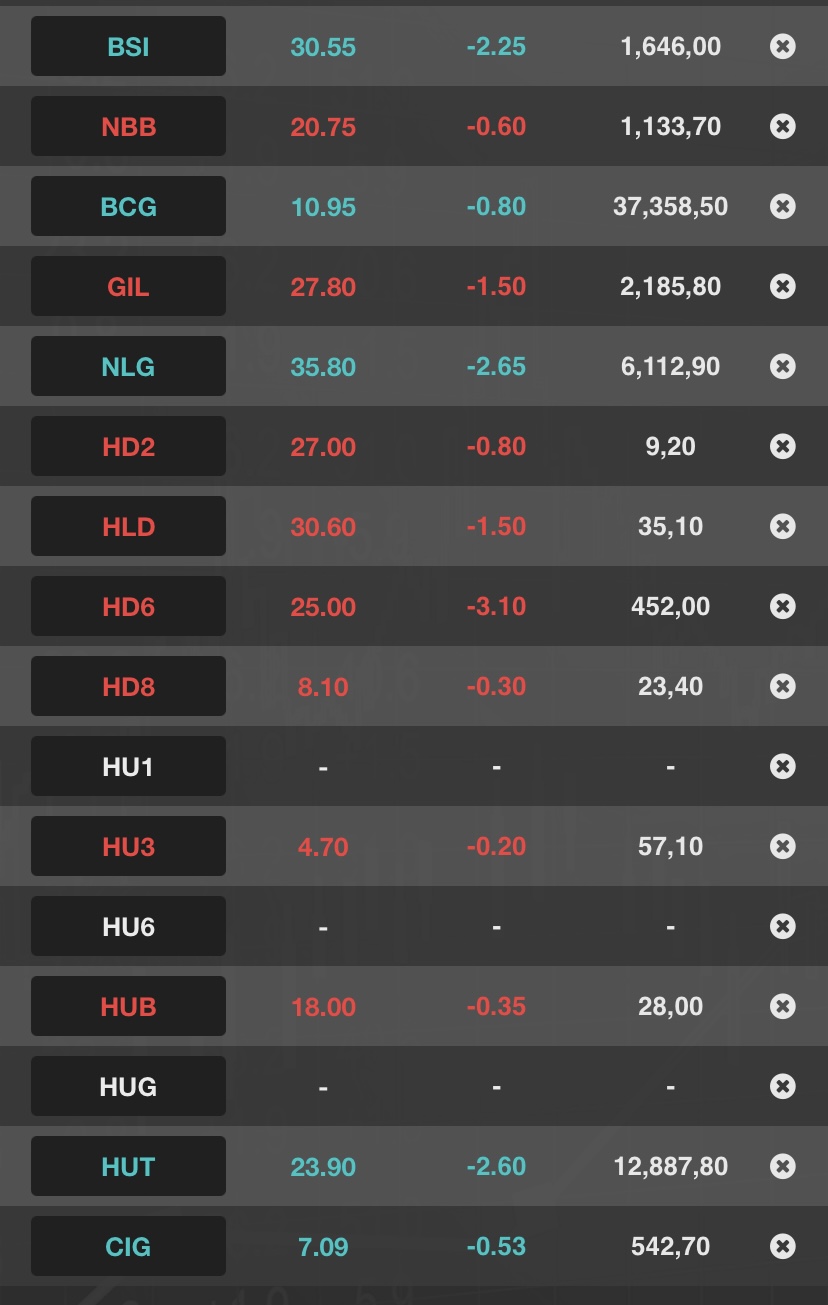This screenshot has height=1305, width=828.
Task: Open HUT stock details
Action: 128,1166
